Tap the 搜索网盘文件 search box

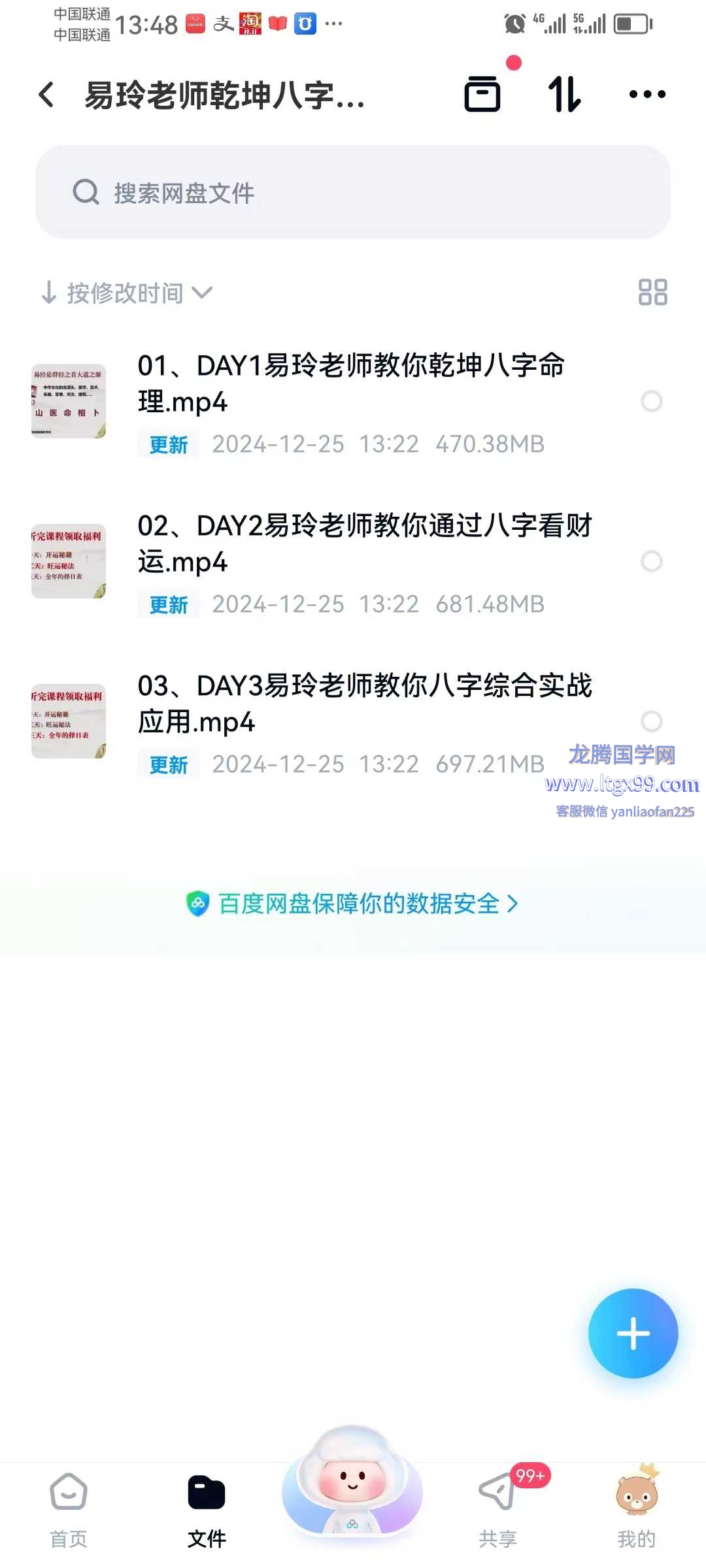tap(353, 192)
